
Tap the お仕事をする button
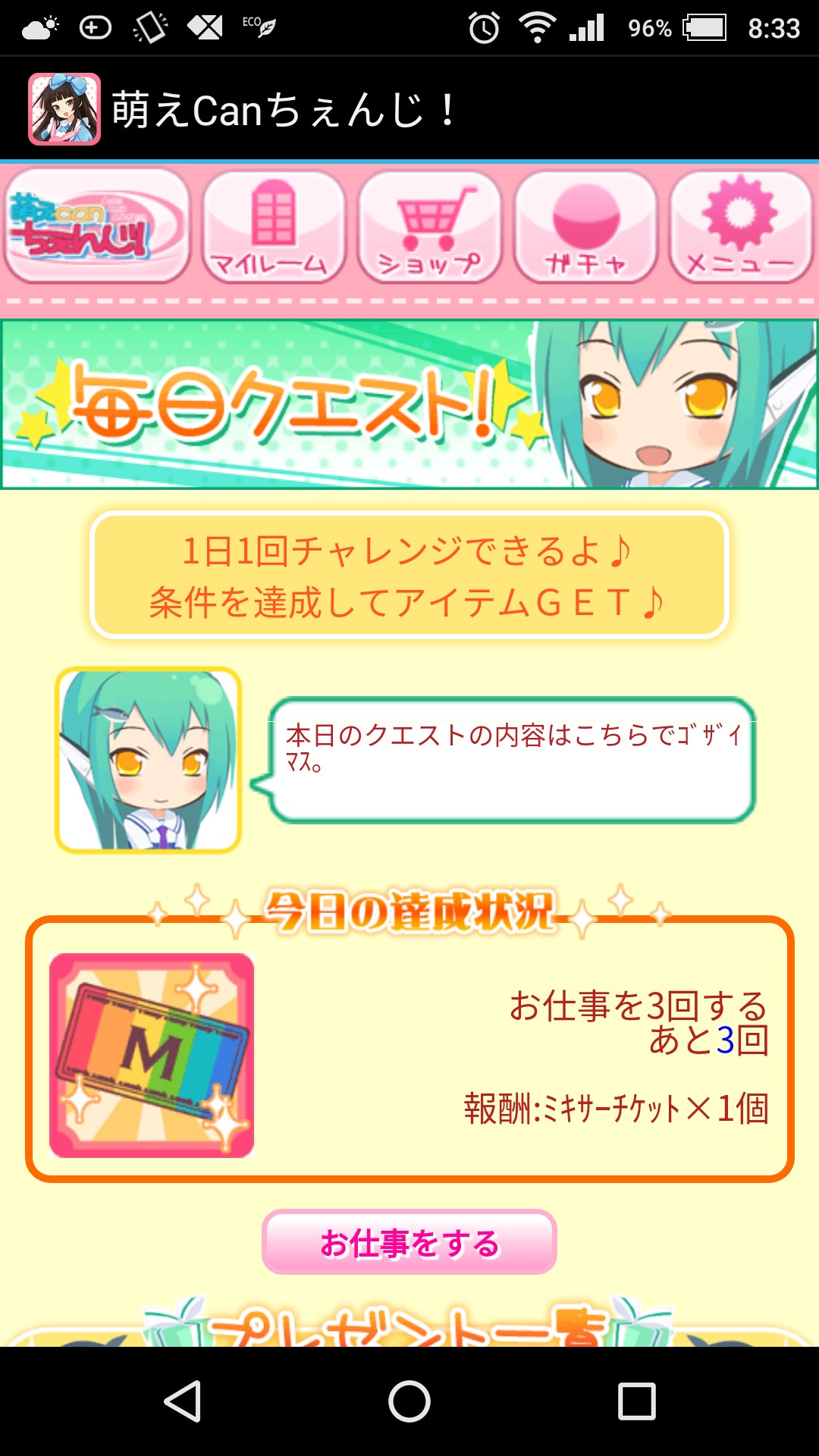tap(409, 1242)
